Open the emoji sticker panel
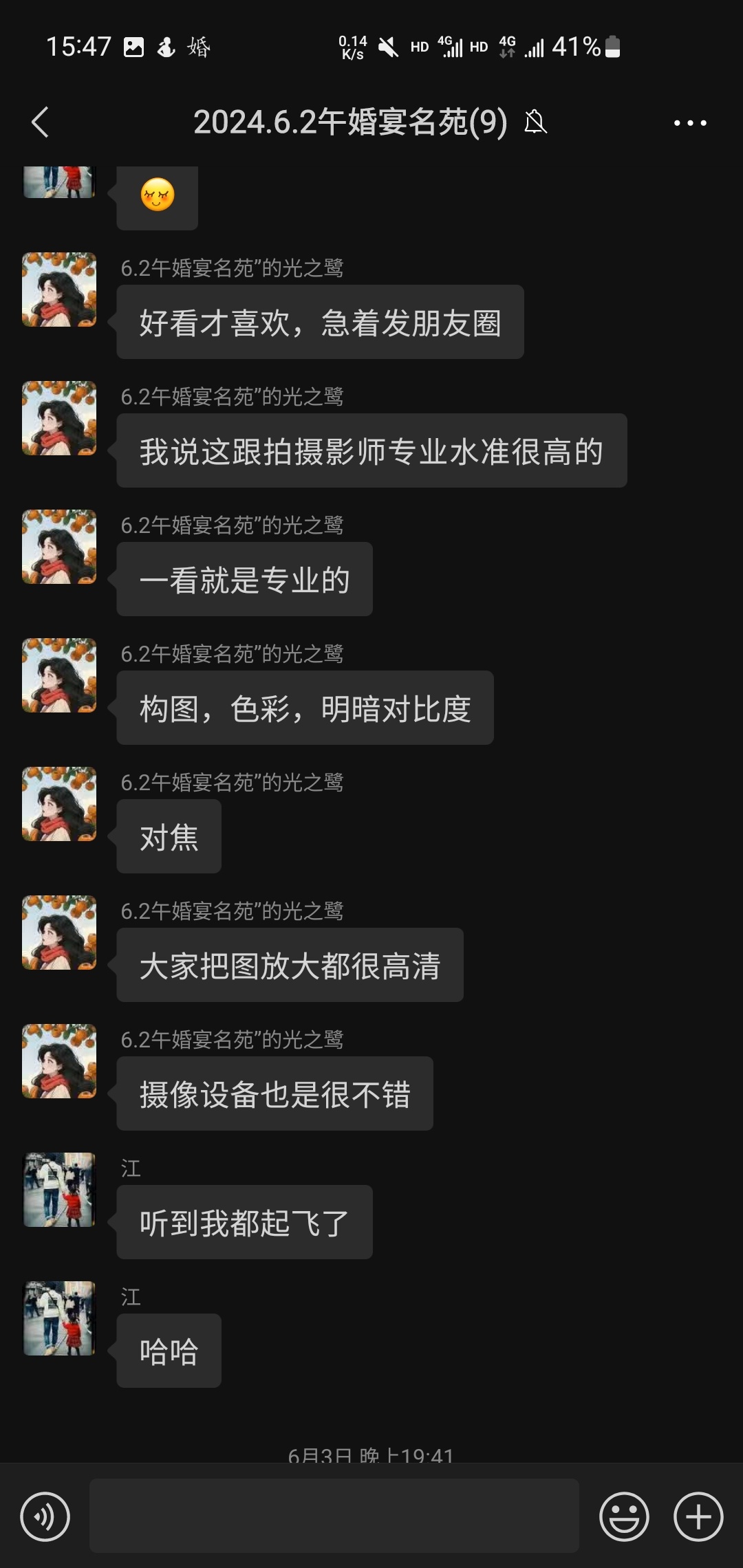743x1568 pixels. point(624,1516)
